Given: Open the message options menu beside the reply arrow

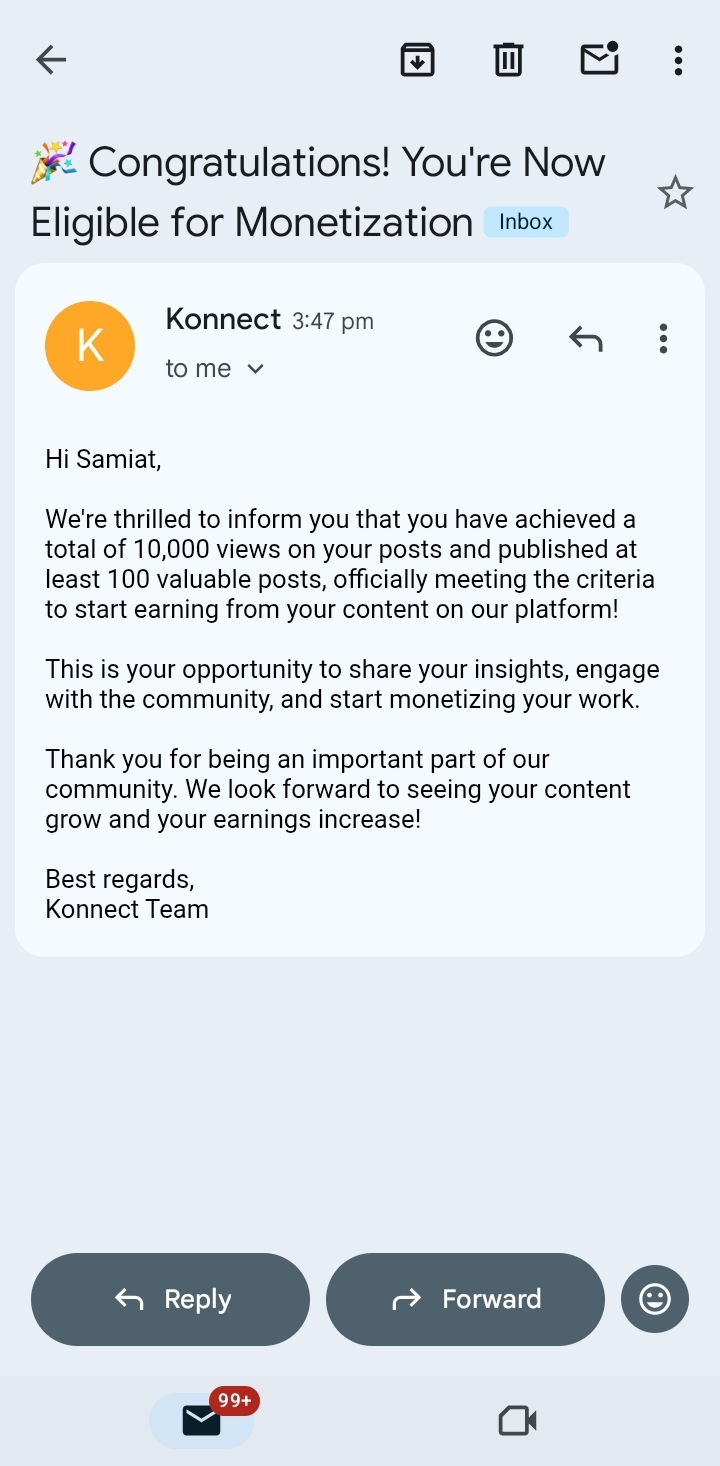Looking at the screenshot, I should (x=663, y=339).
